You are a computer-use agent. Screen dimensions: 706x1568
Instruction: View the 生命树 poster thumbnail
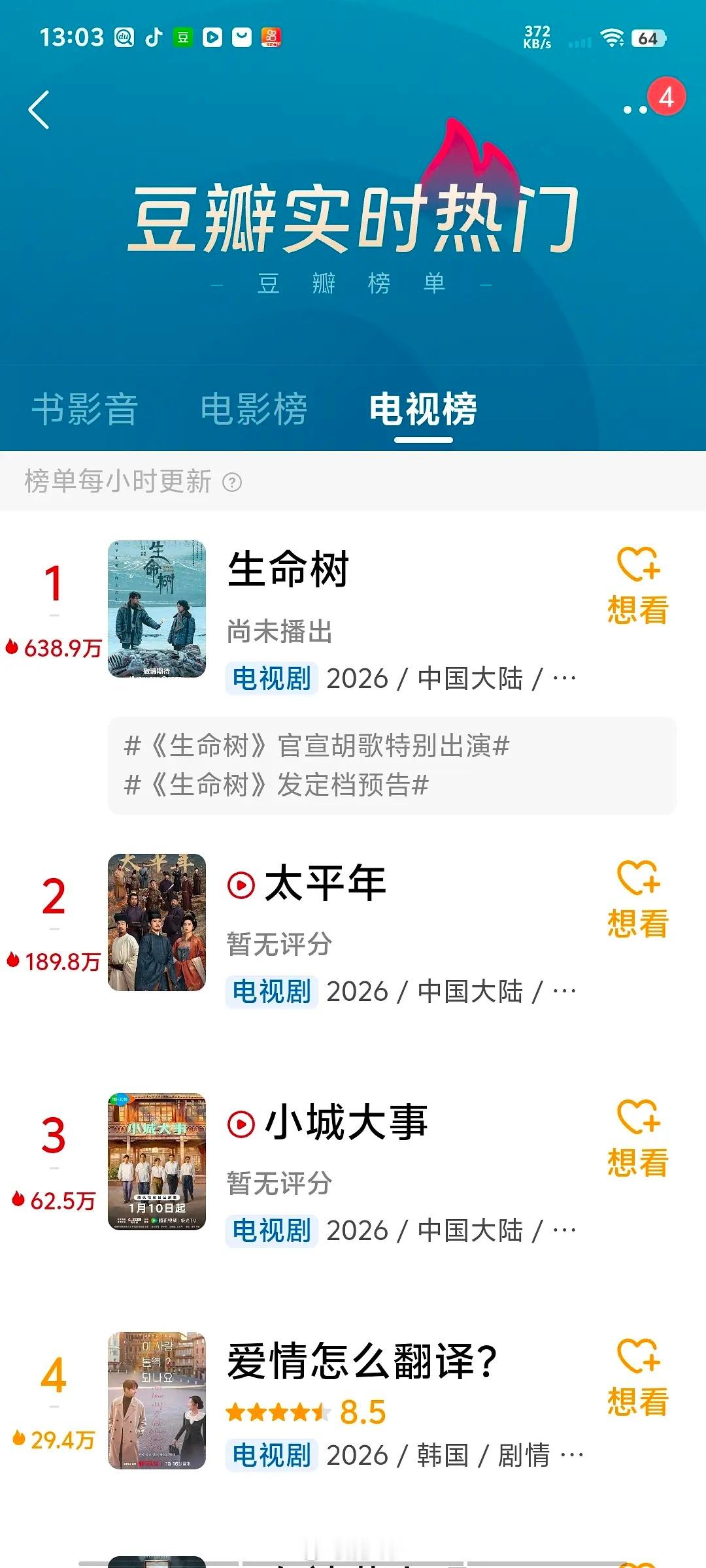pyautogui.click(x=157, y=609)
